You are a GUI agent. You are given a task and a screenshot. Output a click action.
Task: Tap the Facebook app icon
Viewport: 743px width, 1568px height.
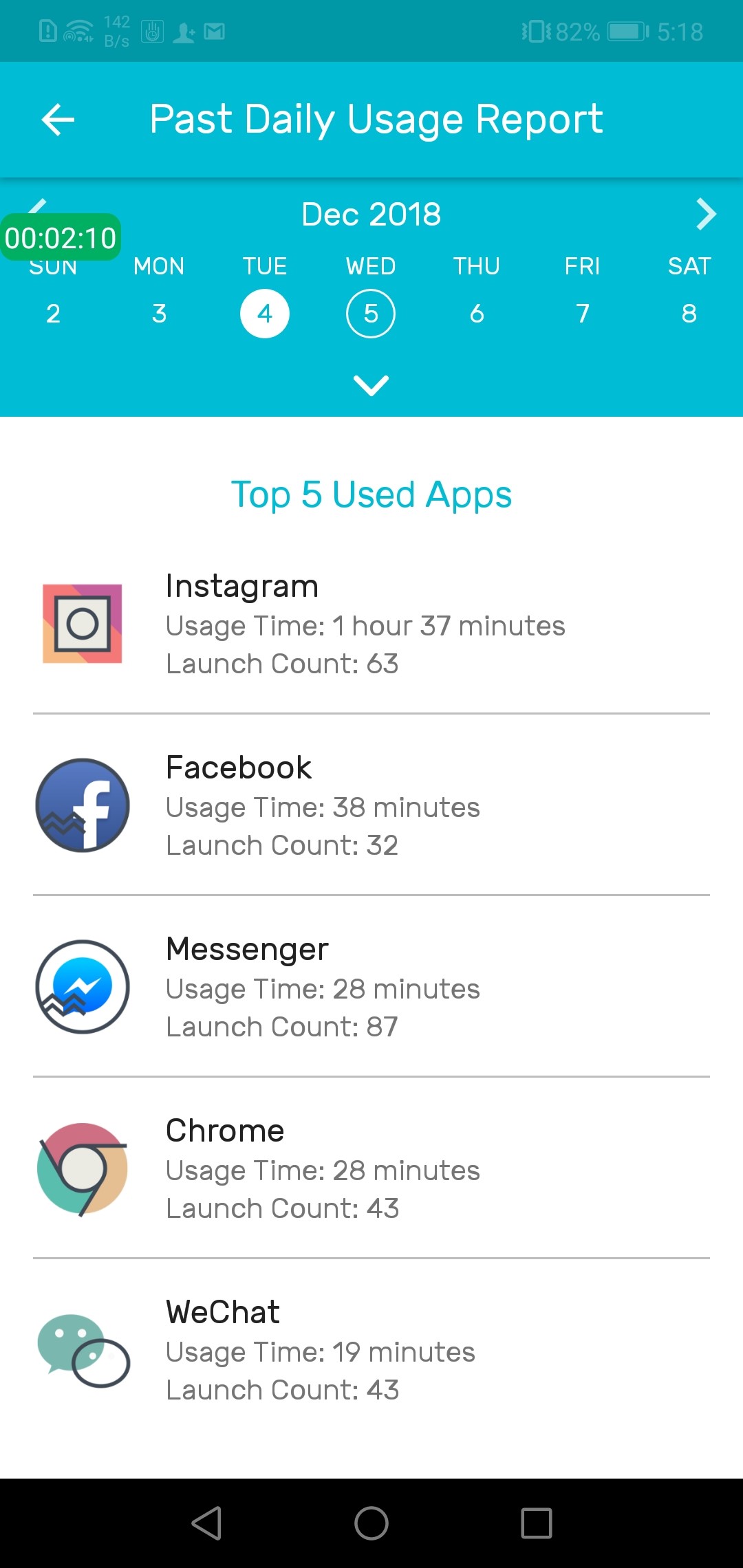[x=81, y=806]
